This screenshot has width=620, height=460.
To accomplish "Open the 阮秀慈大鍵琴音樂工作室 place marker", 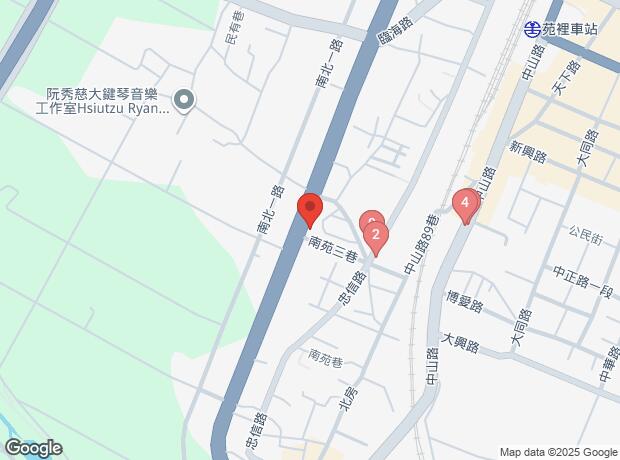I will pos(184,99).
